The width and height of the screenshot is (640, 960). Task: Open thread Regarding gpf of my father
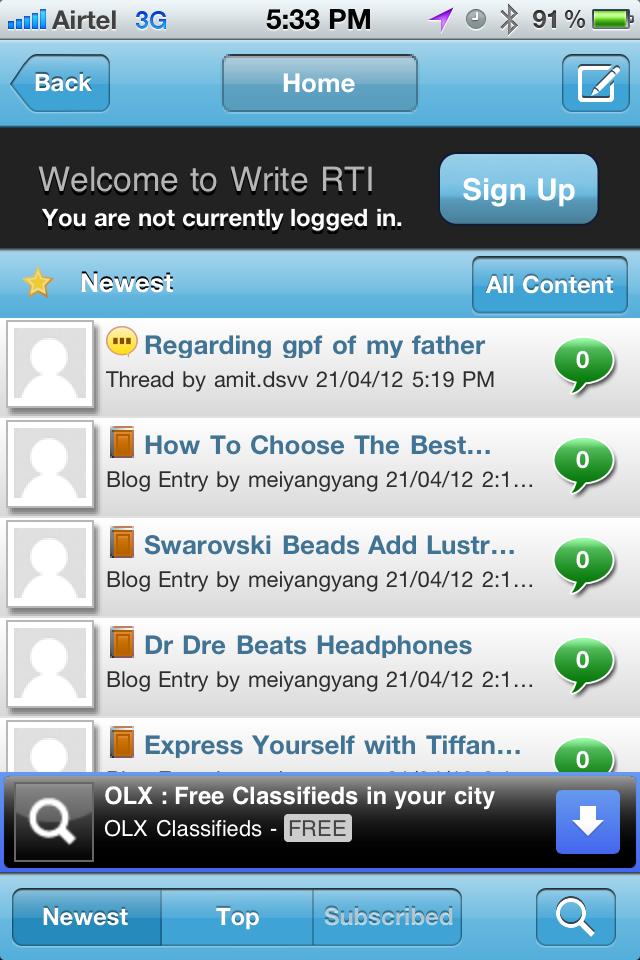click(314, 346)
